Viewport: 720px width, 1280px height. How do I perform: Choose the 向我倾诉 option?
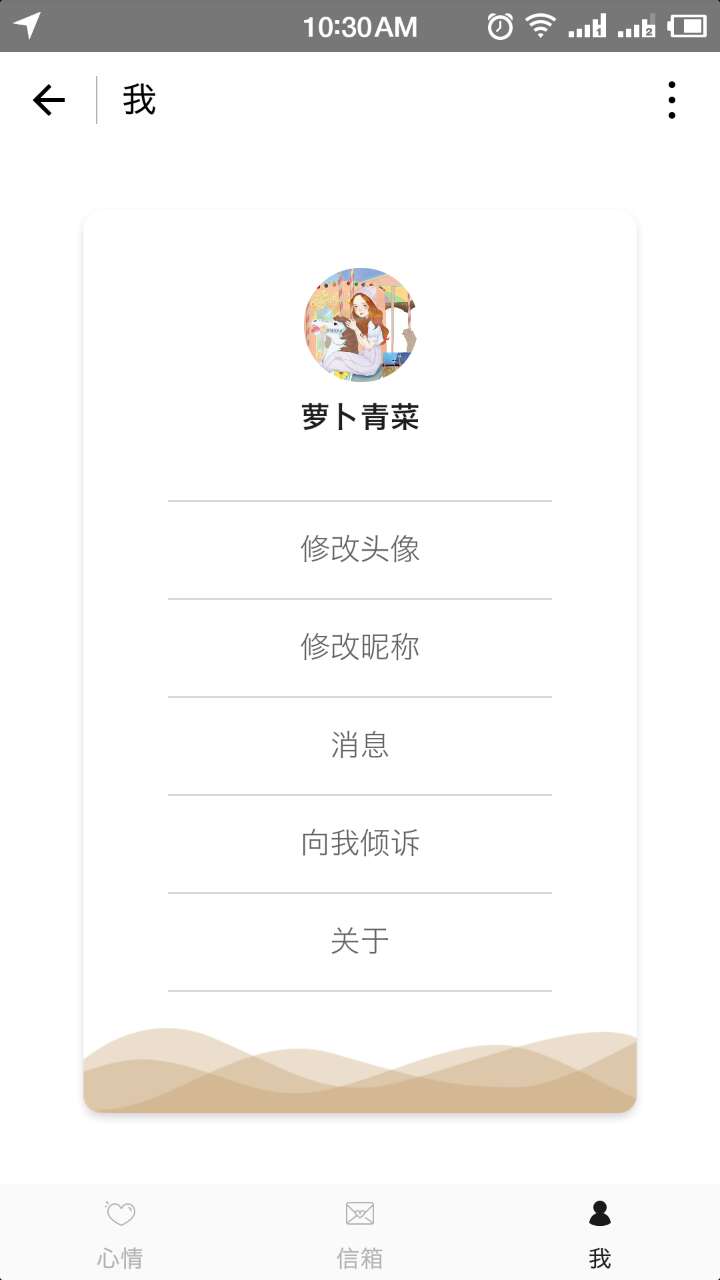360,843
